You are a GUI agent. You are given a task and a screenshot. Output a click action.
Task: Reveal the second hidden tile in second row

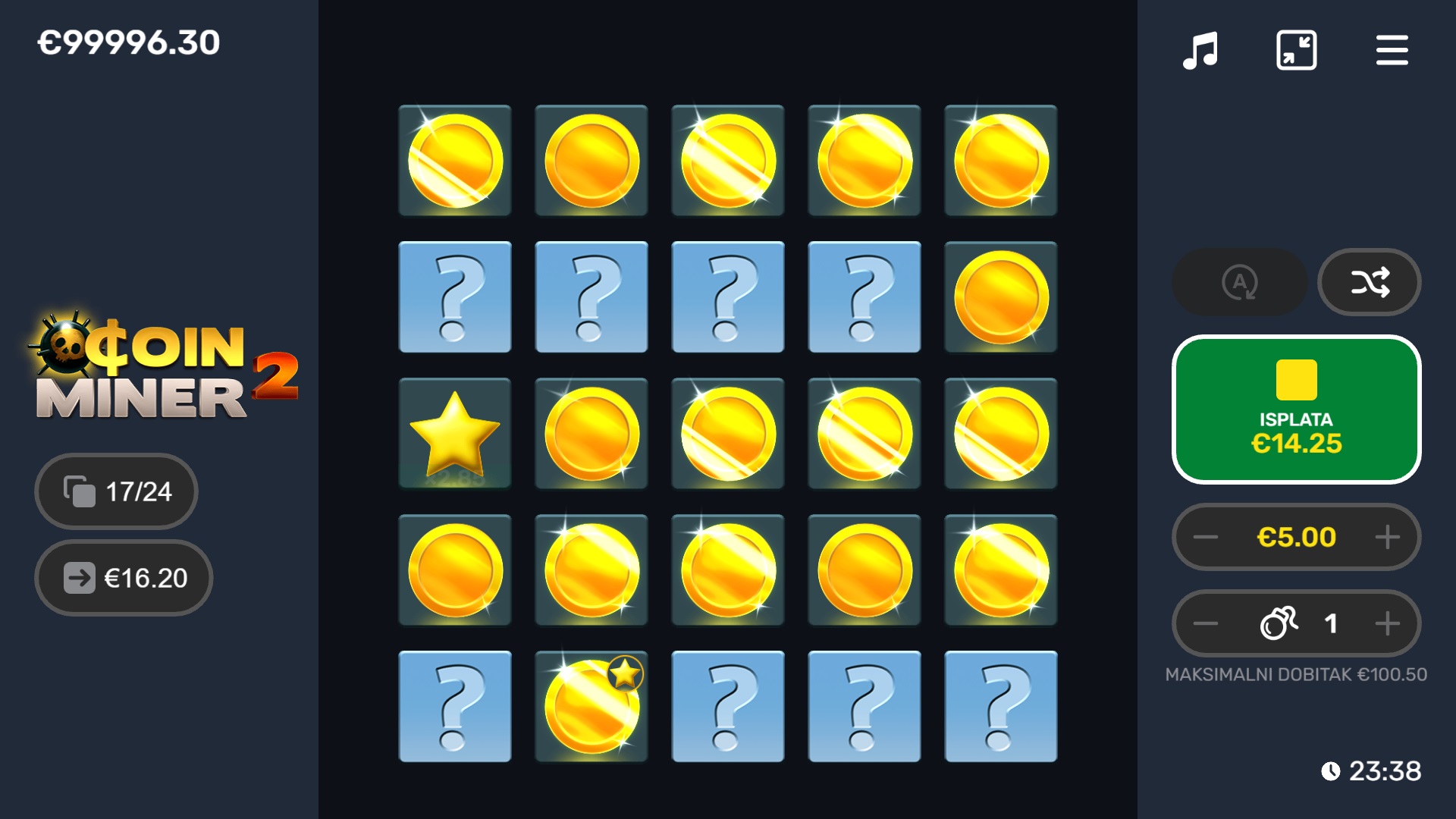pyautogui.click(x=591, y=297)
